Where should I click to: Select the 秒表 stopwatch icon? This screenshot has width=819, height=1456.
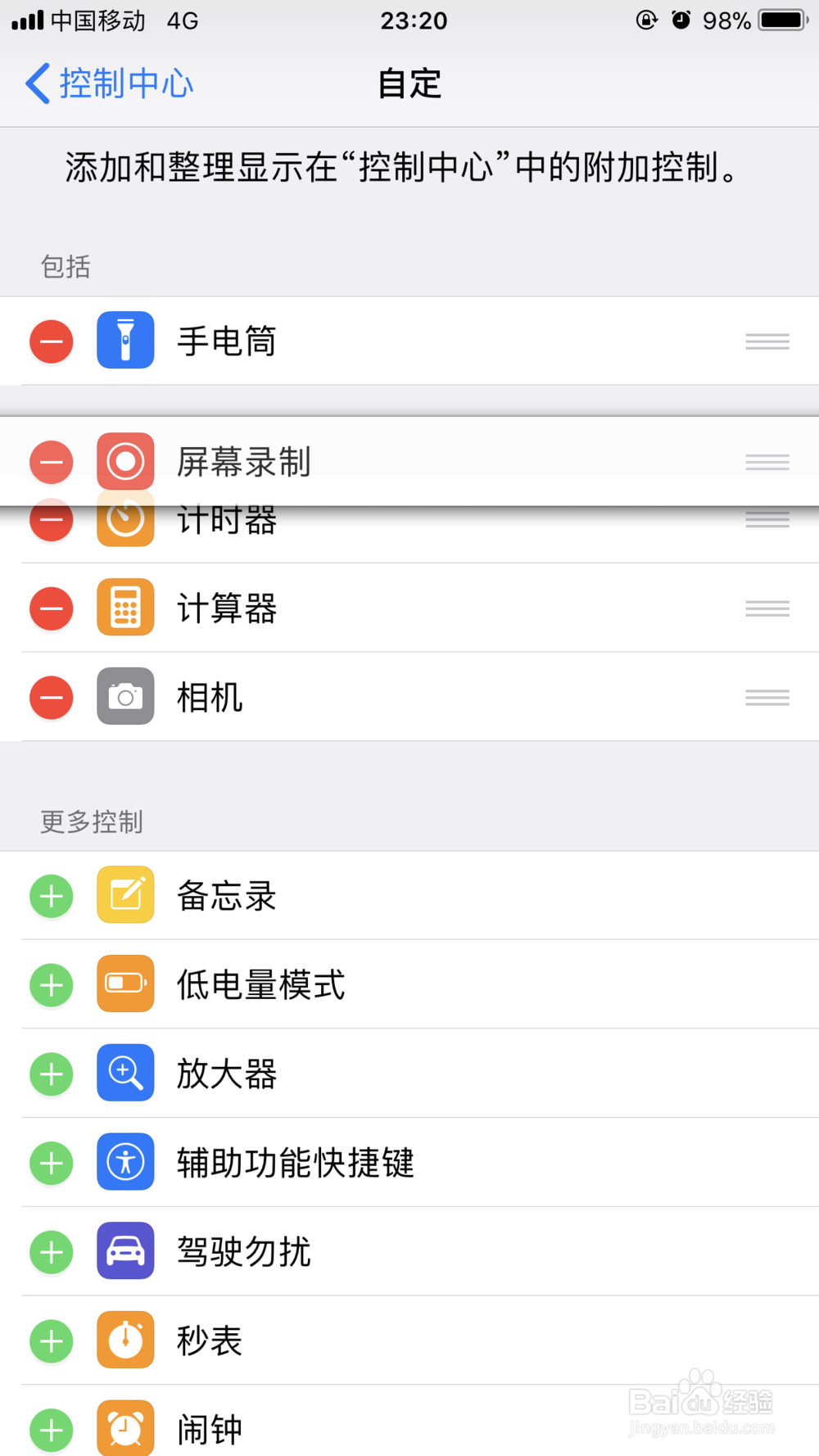pos(124,1341)
